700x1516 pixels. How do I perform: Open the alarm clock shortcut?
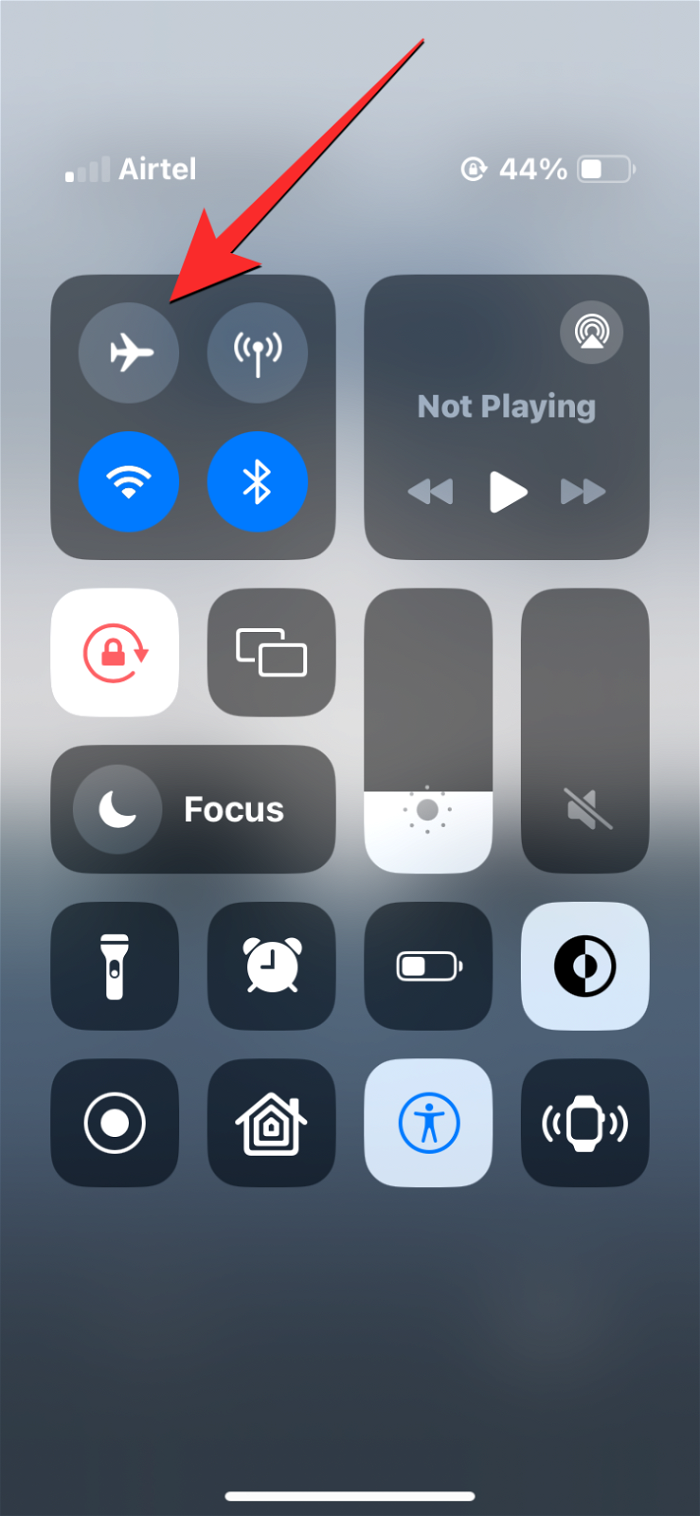pos(271,966)
